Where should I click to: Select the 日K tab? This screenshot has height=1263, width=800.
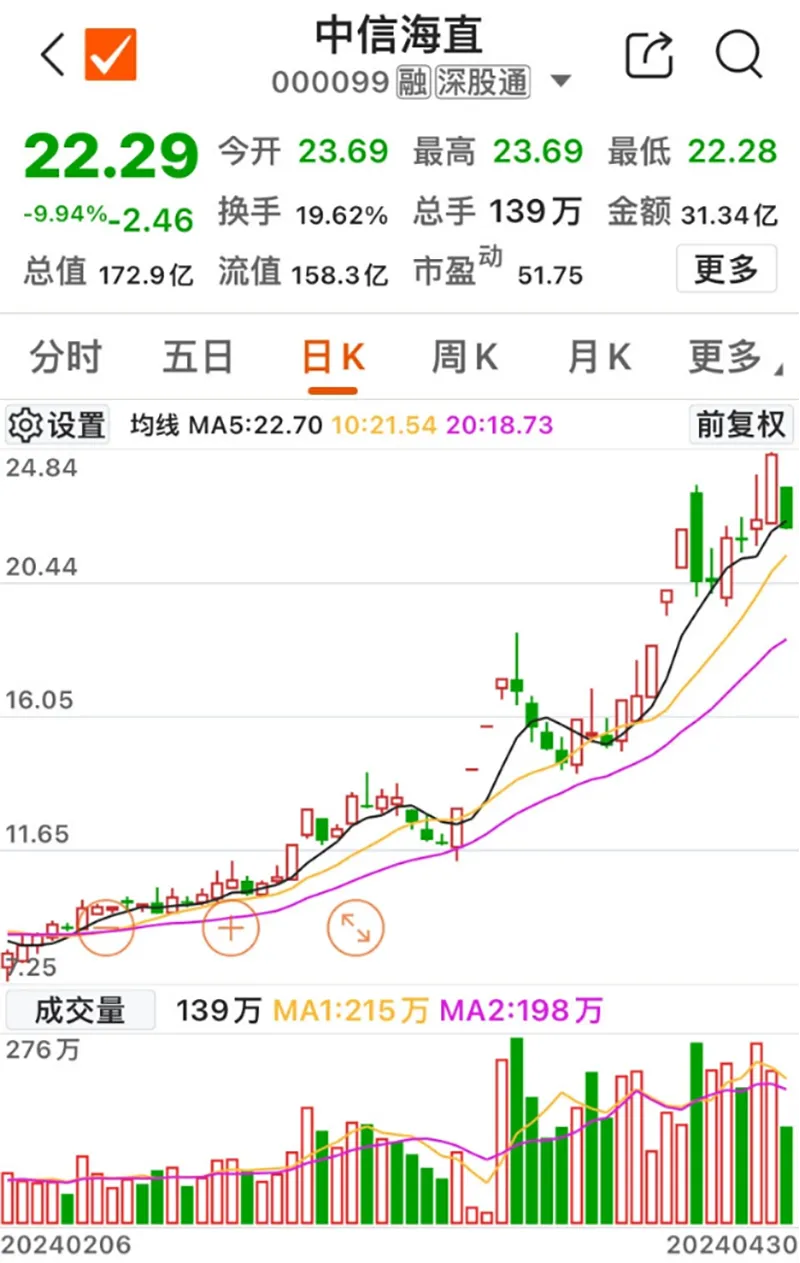[x=333, y=357]
